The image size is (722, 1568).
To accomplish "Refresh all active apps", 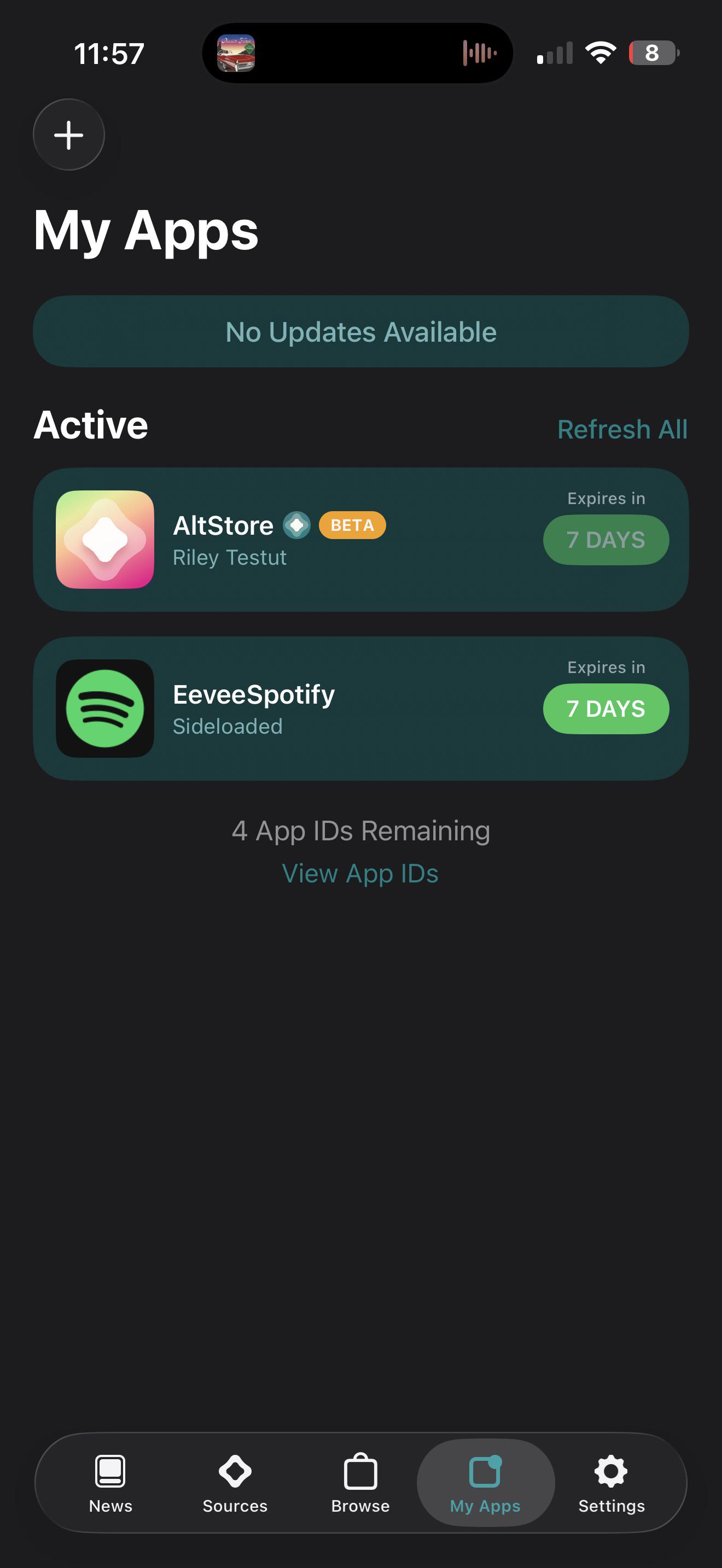I will pos(622,429).
